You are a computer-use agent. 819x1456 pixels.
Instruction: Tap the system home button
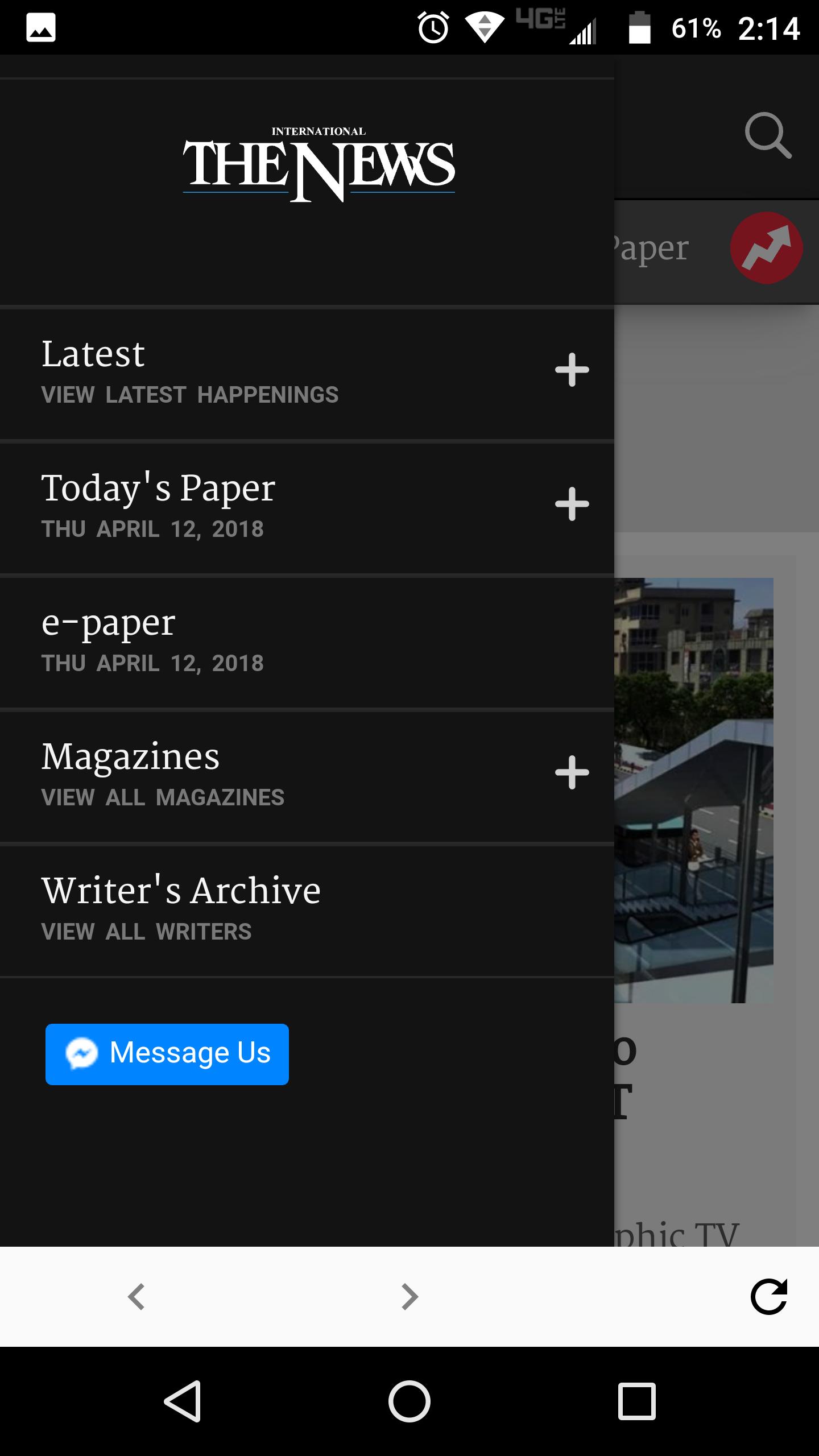click(x=409, y=1401)
